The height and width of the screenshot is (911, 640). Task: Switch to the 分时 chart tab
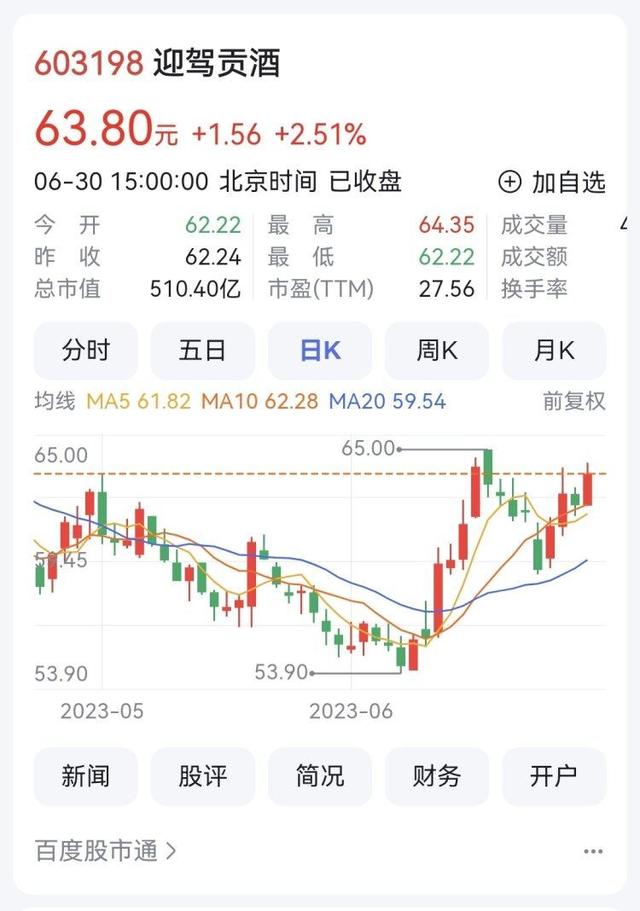[x=86, y=351]
